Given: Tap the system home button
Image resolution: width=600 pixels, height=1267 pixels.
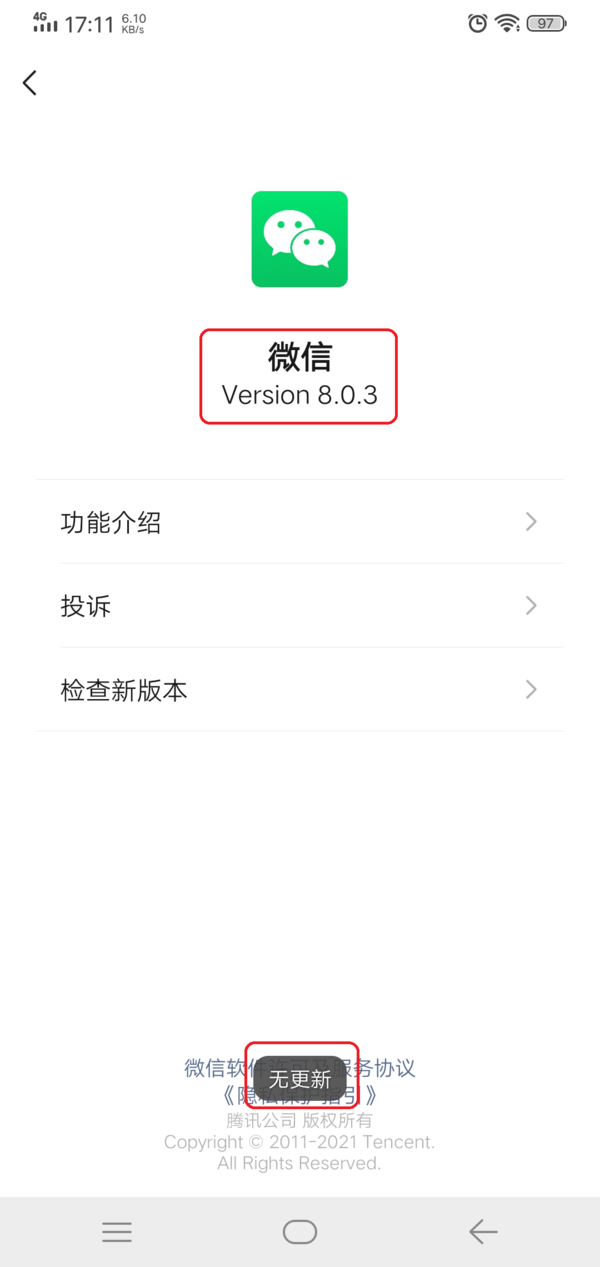Looking at the screenshot, I should click(300, 1232).
